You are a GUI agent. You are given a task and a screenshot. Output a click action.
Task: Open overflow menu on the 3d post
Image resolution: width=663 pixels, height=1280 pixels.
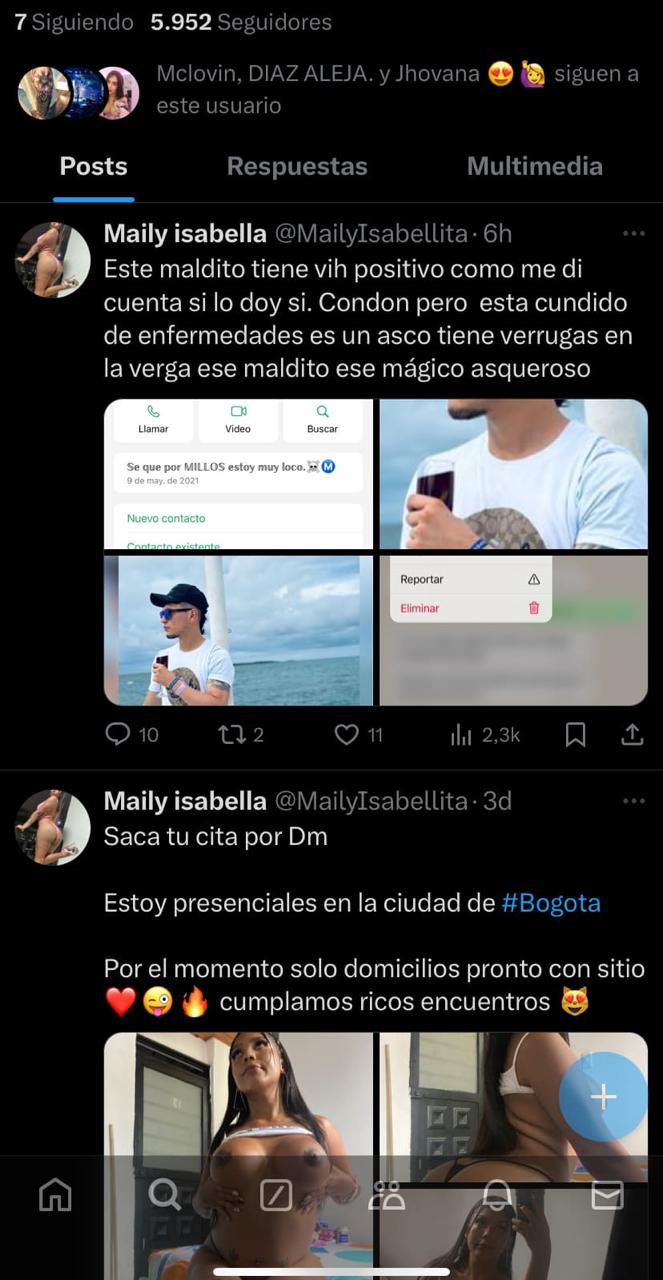pos(633,801)
